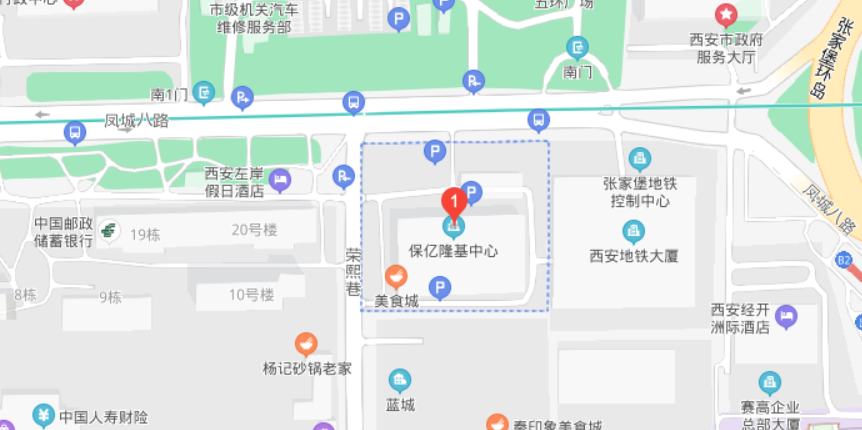862x430 pixels.
Task: Select the 中国人寿财险 marker
Action: click(43, 415)
